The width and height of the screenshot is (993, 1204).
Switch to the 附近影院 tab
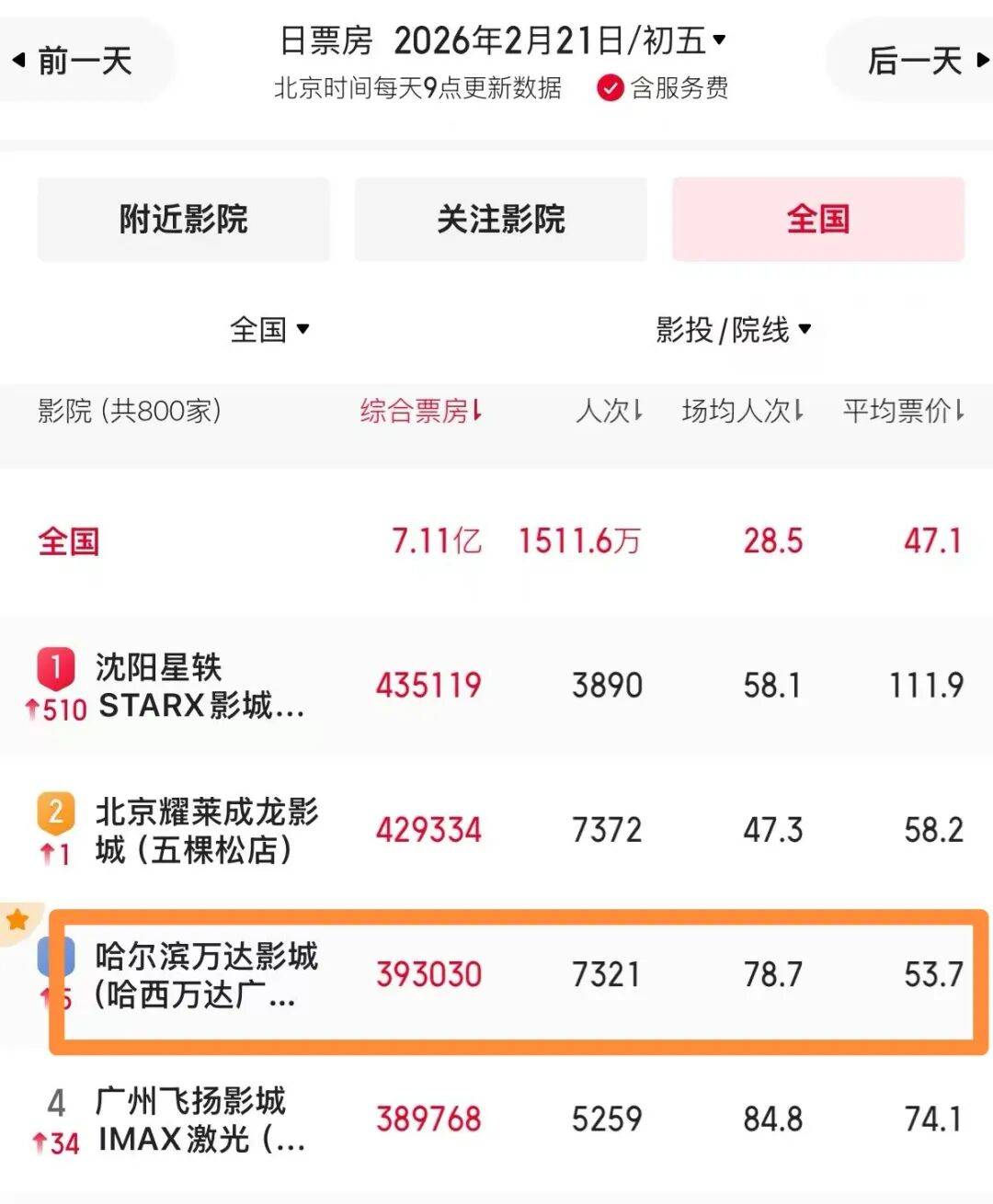(x=183, y=220)
